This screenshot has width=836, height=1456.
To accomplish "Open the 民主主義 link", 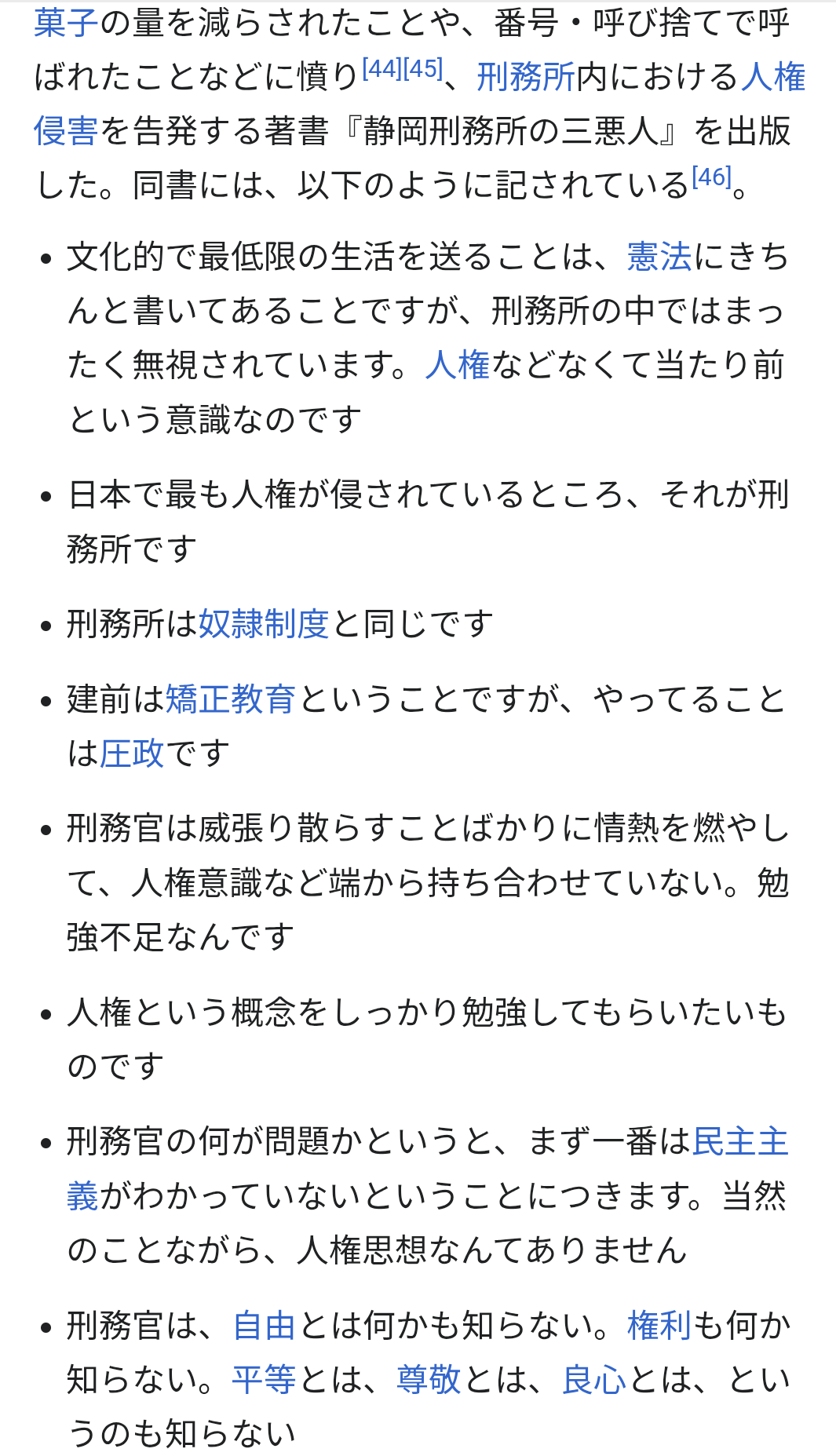I will tap(739, 1141).
